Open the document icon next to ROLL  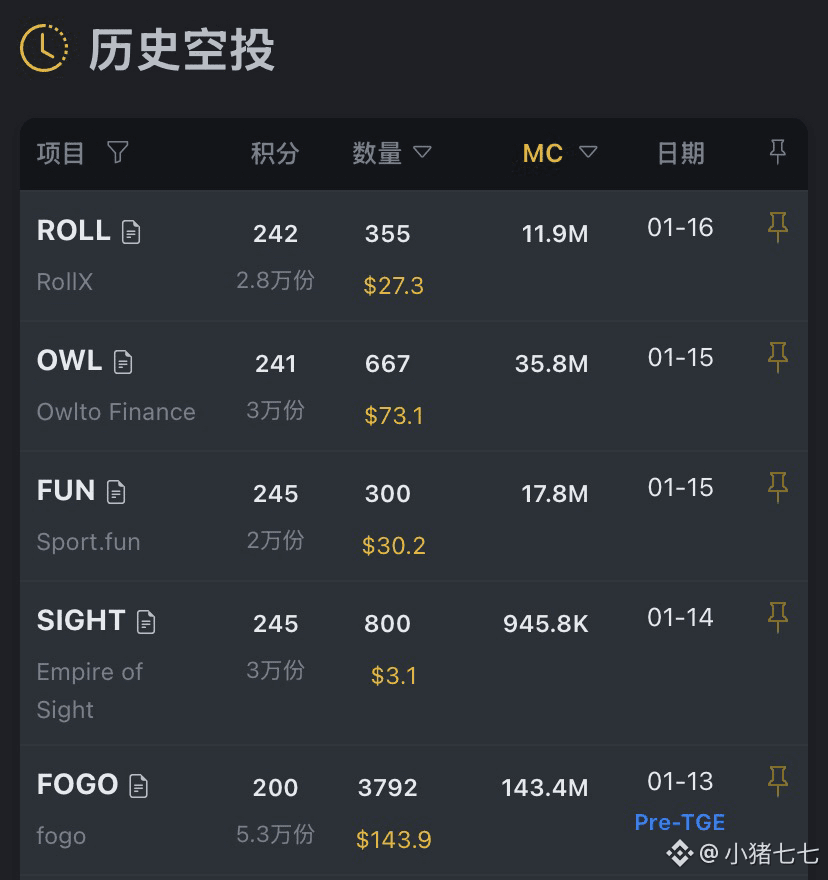[x=131, y=232]
